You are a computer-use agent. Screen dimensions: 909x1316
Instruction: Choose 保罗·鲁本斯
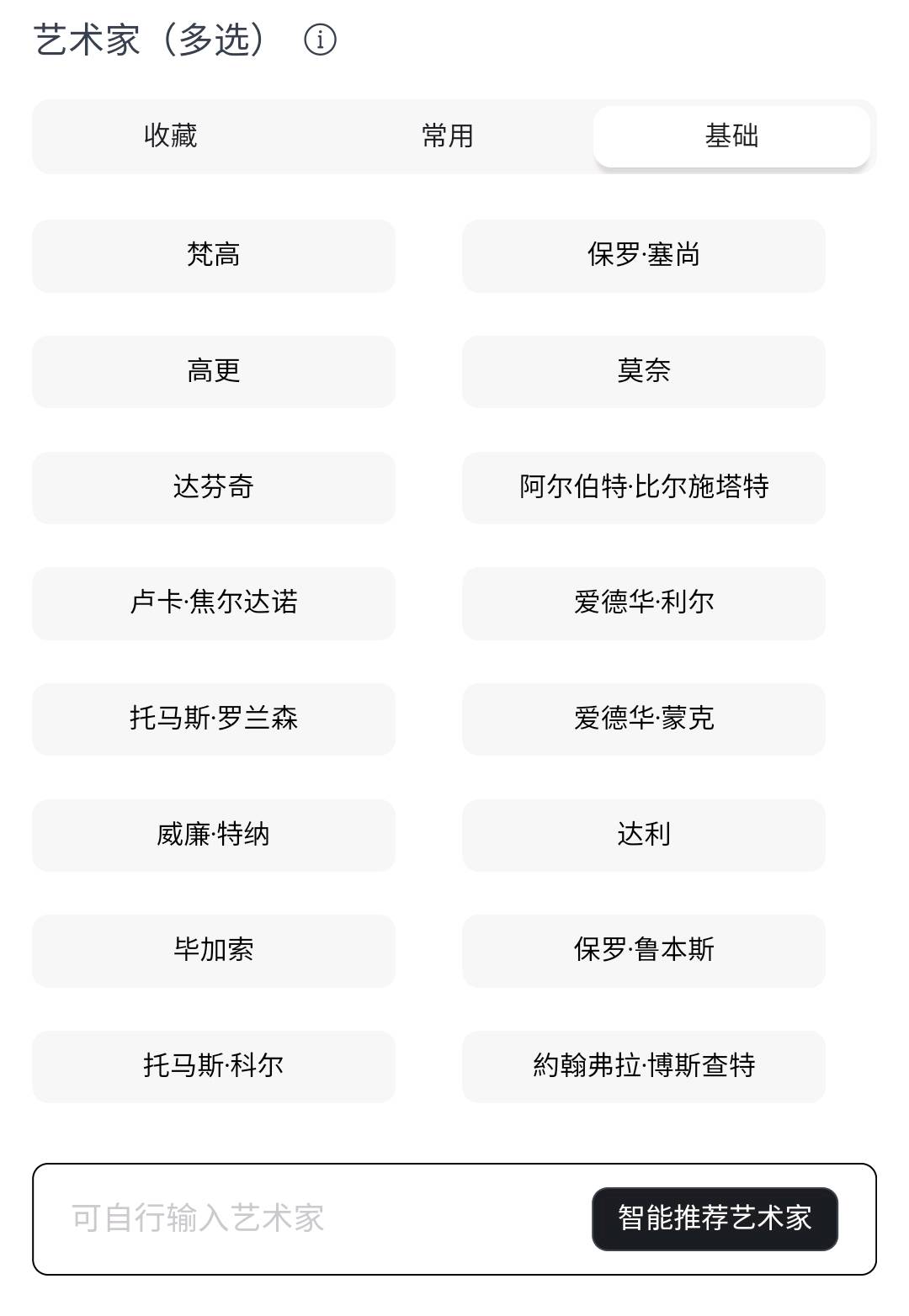643,951
